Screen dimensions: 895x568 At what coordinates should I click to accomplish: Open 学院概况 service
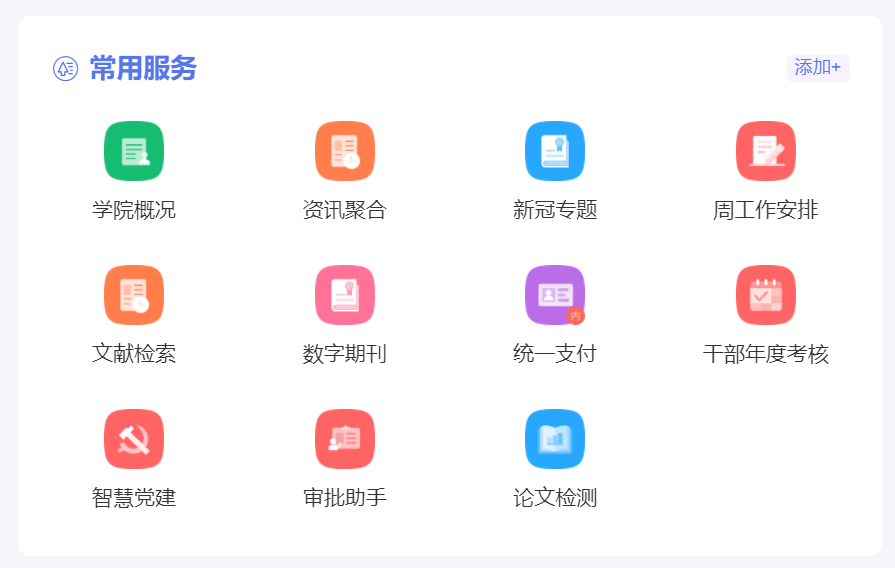click(134, 152)
